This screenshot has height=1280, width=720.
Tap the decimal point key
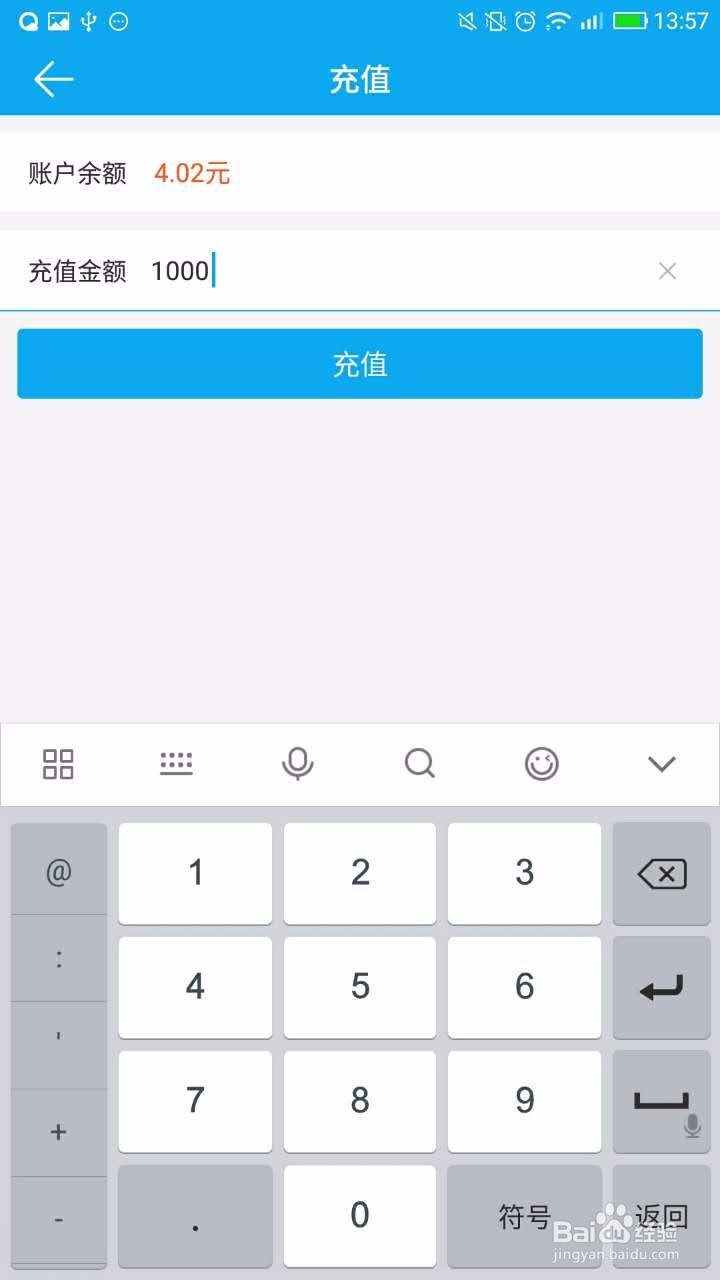tap(194, 1216)
